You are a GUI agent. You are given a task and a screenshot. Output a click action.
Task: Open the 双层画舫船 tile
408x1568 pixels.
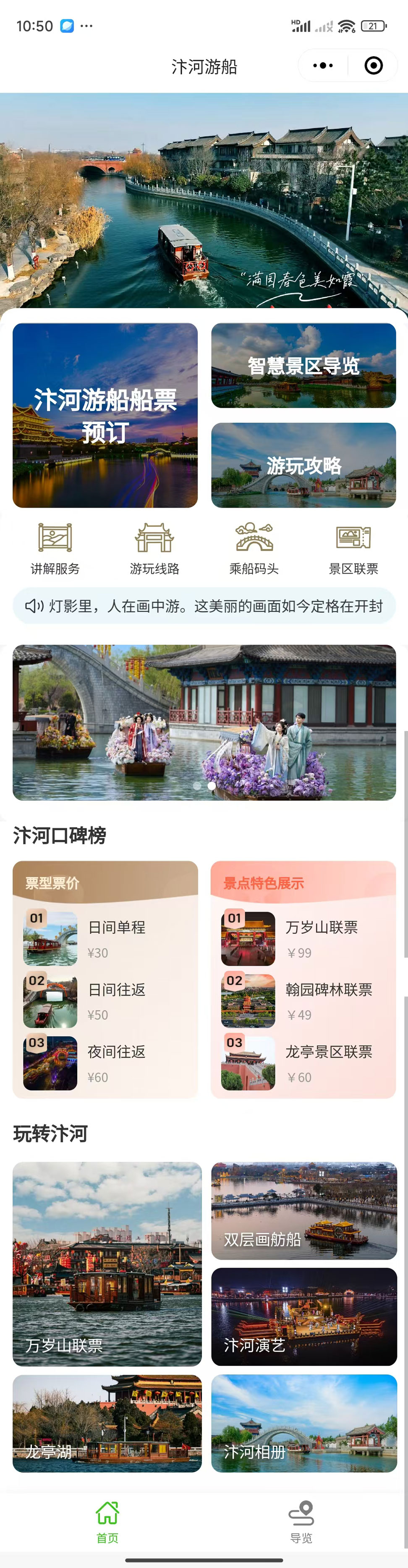(303, 1211)
